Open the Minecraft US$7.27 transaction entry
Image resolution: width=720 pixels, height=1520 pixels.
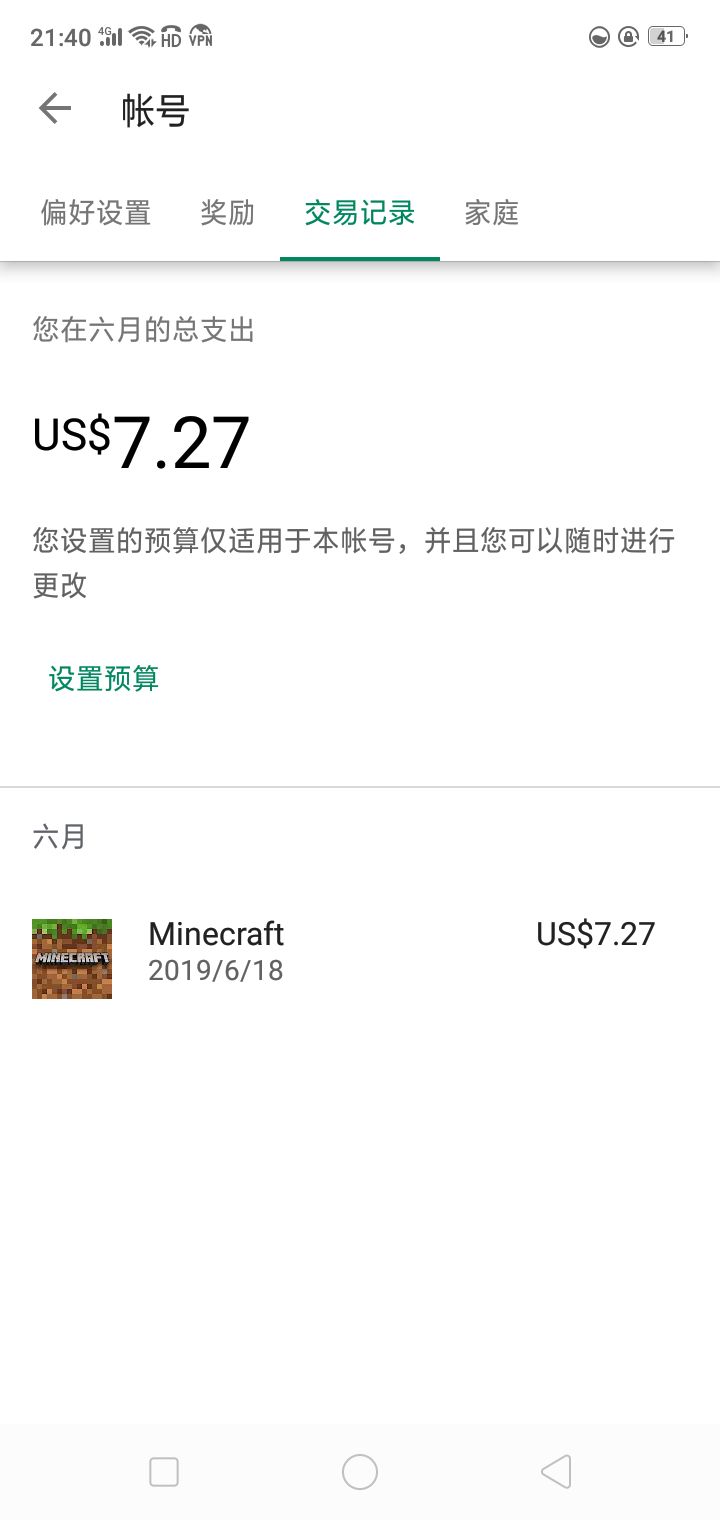click(360, 950)
